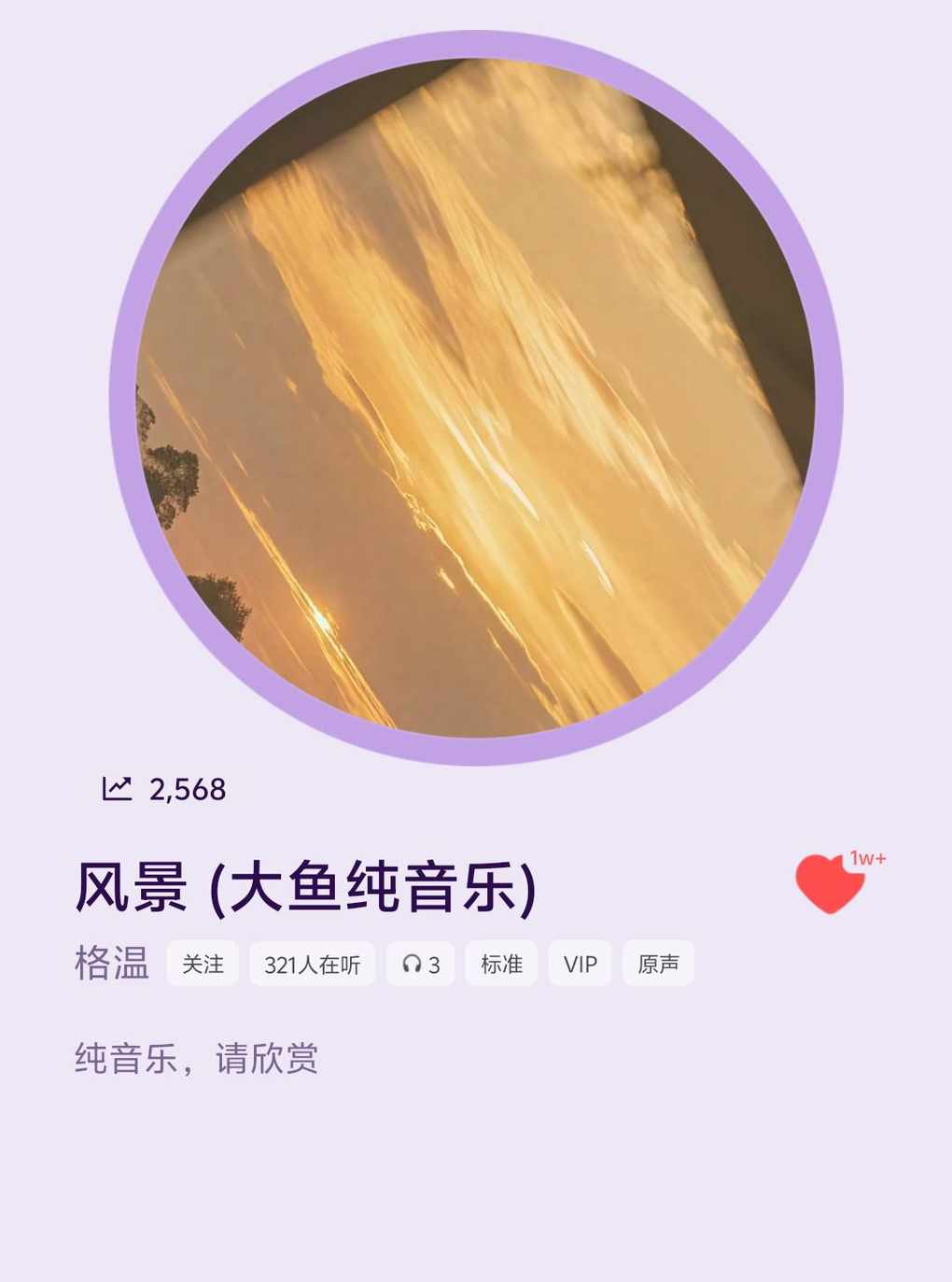This screenshot has width=952, height=1282.
Task: Tap the circular album cover
Action: [476, 397]
